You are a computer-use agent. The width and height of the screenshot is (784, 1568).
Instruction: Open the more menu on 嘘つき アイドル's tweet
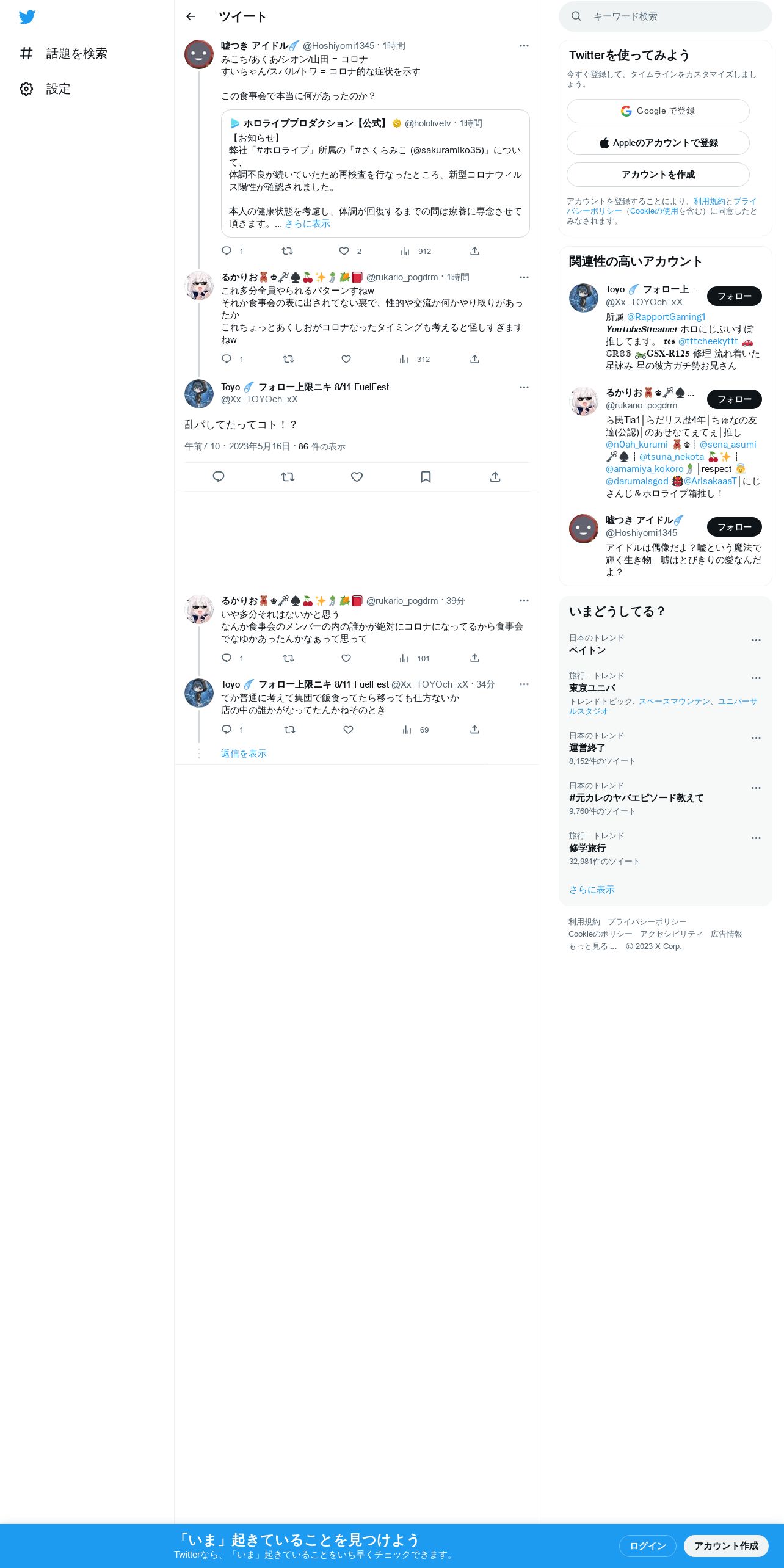(x=524, y=46)
